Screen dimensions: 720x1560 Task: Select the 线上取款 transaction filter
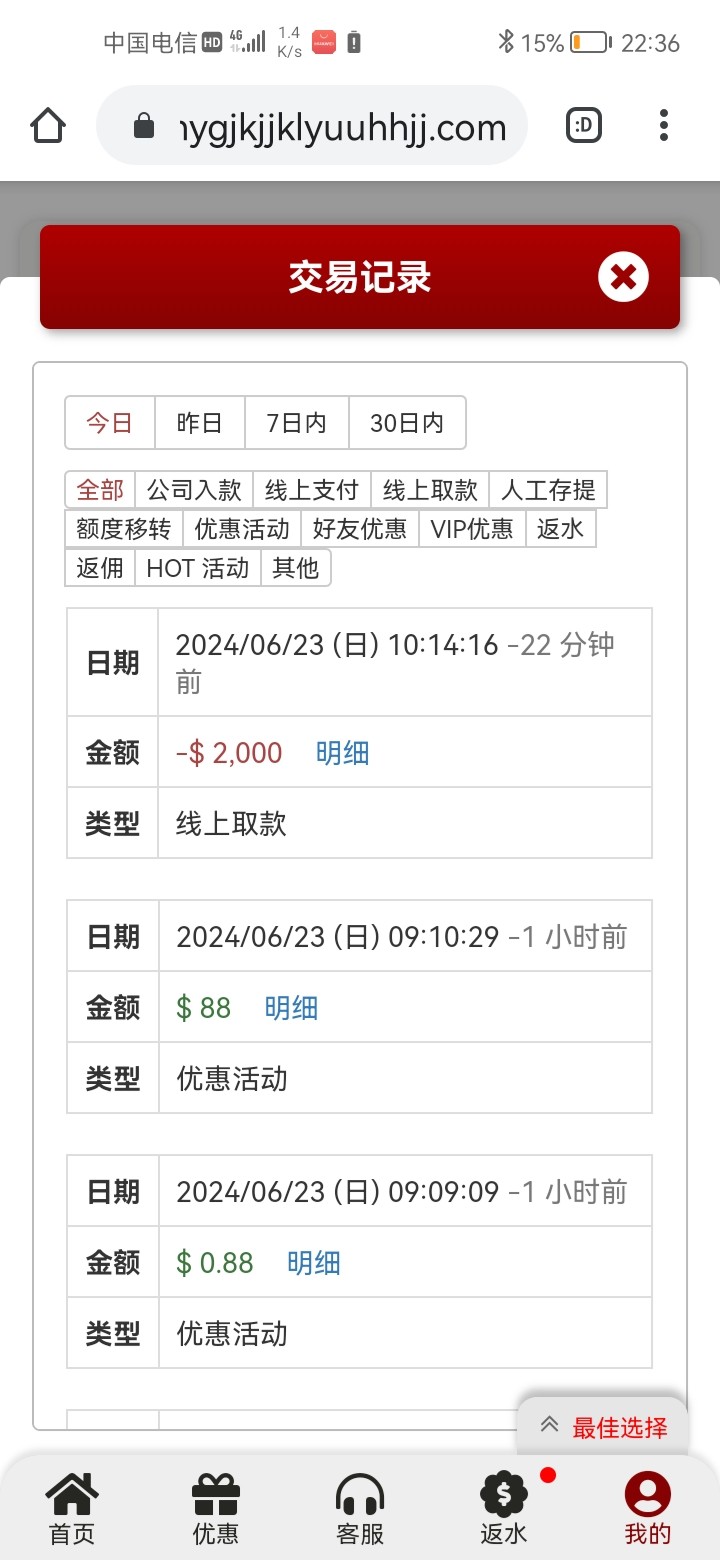[429, 489]
